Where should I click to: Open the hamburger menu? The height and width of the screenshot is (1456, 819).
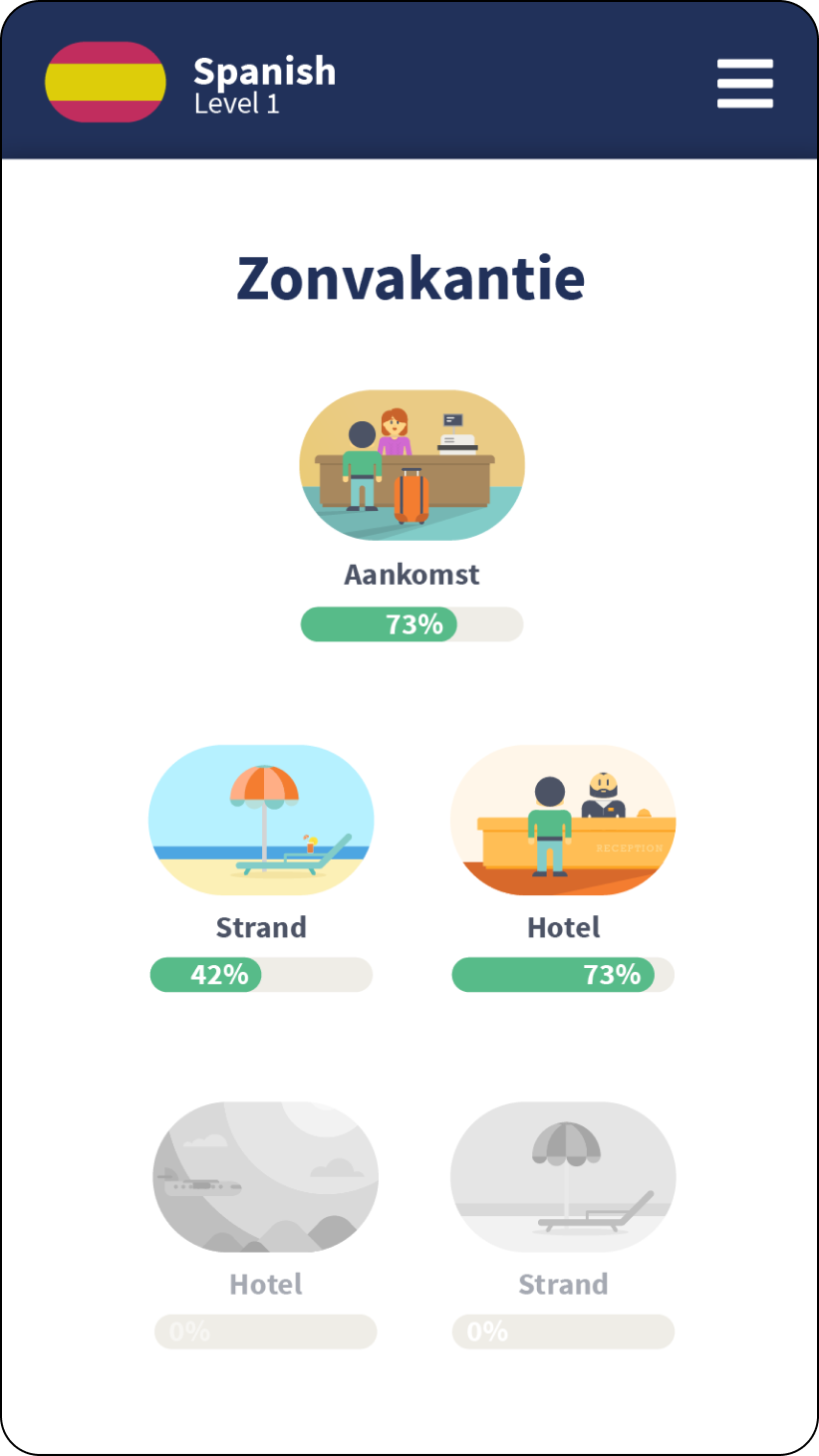[x=744, y=84]
